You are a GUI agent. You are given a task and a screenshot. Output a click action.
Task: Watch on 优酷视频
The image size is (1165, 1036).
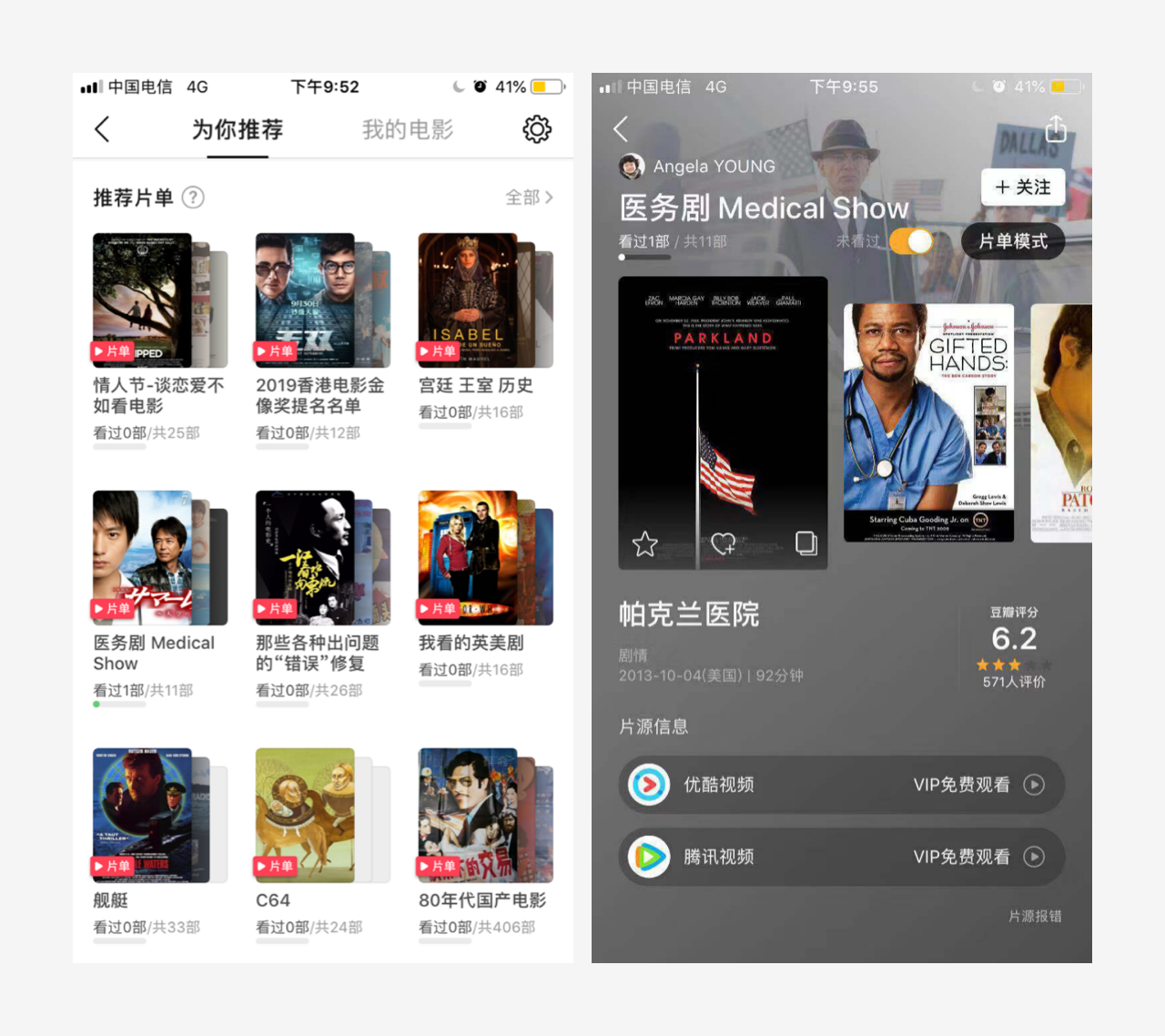(x=842, y=785)
